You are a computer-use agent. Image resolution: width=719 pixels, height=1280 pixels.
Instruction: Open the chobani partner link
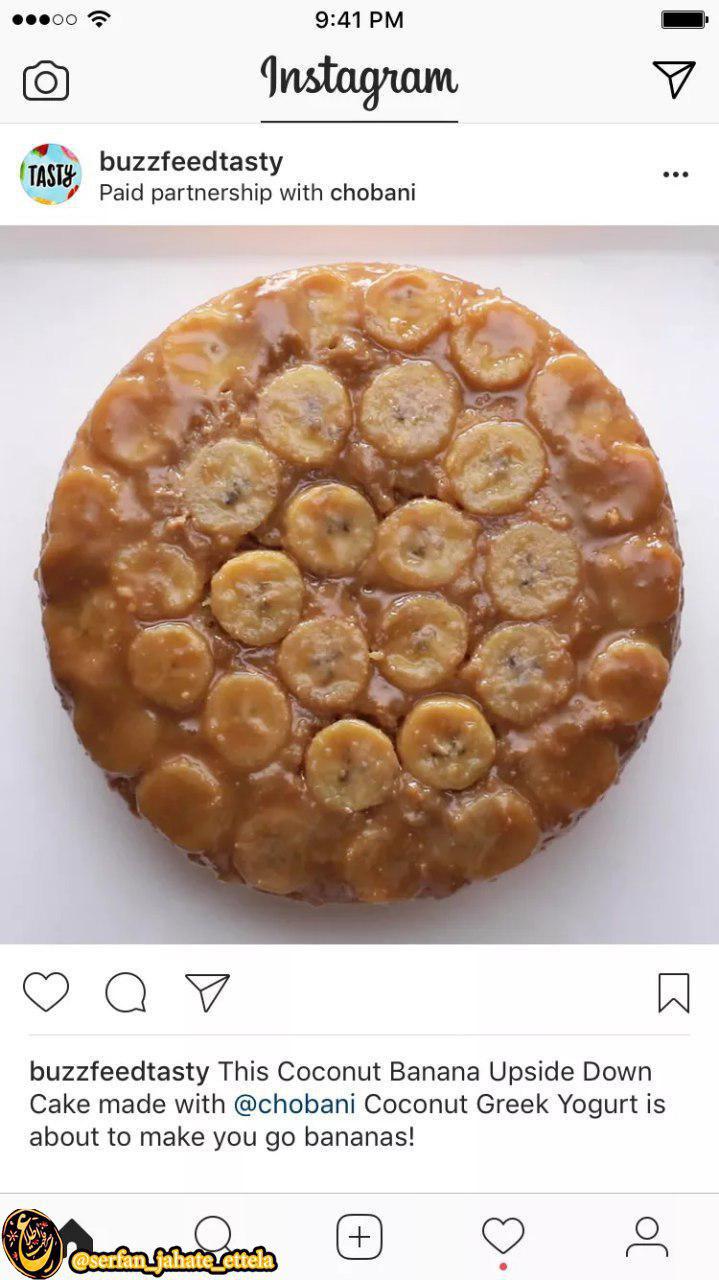(372, 192)
